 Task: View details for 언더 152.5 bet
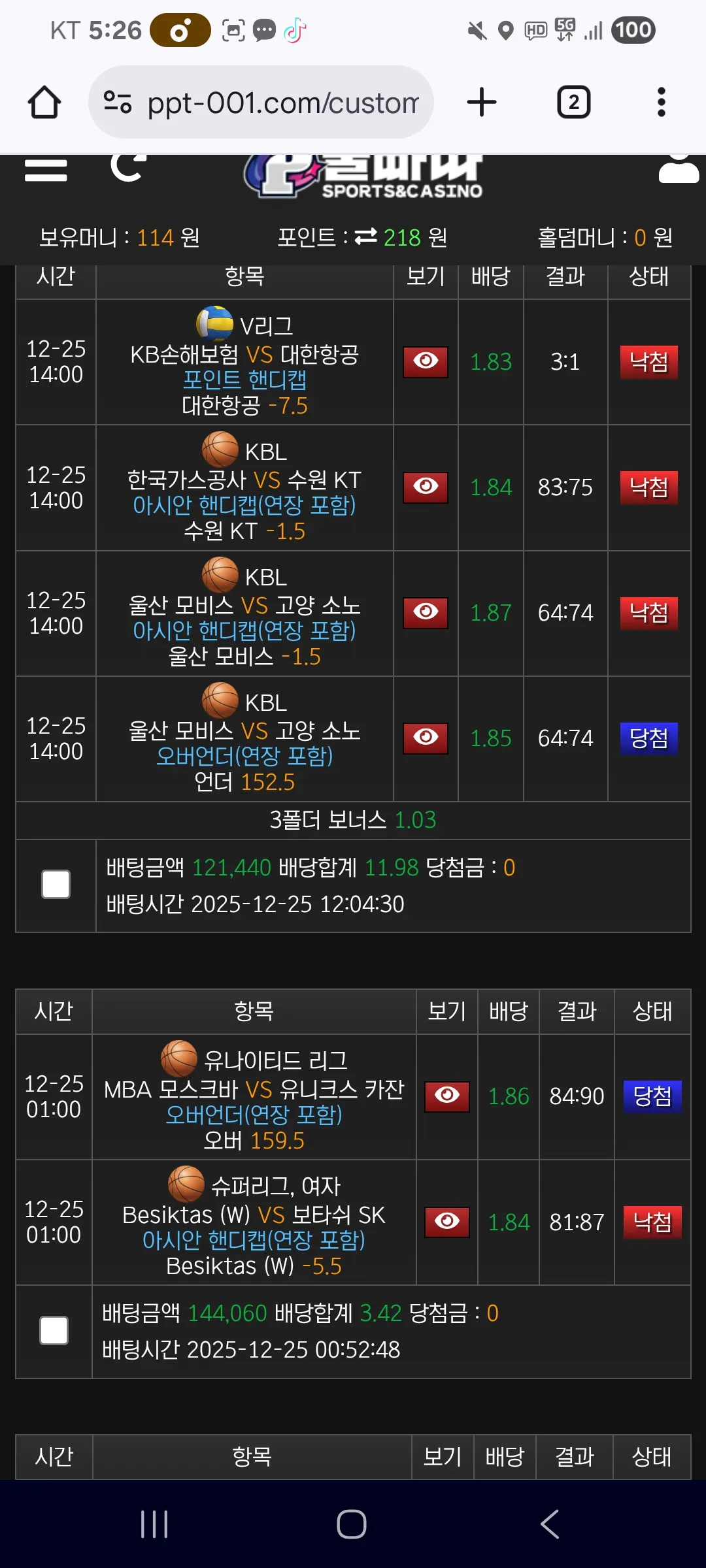coord(426,738)
